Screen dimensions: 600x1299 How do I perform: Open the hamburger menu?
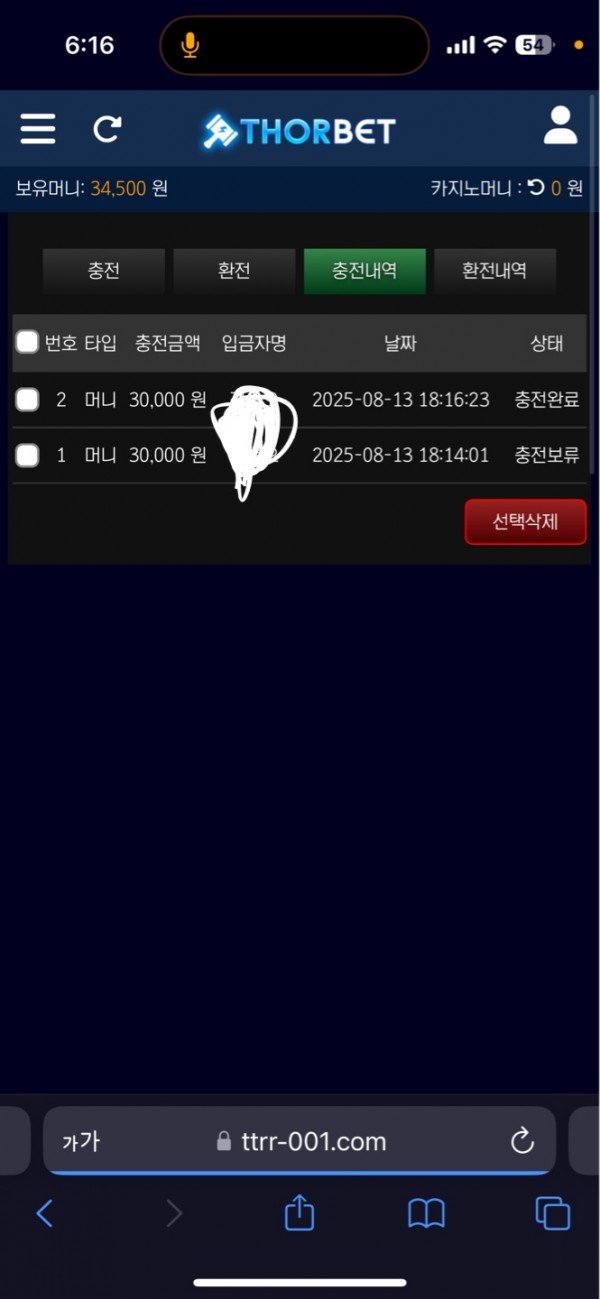click(38, 129)
